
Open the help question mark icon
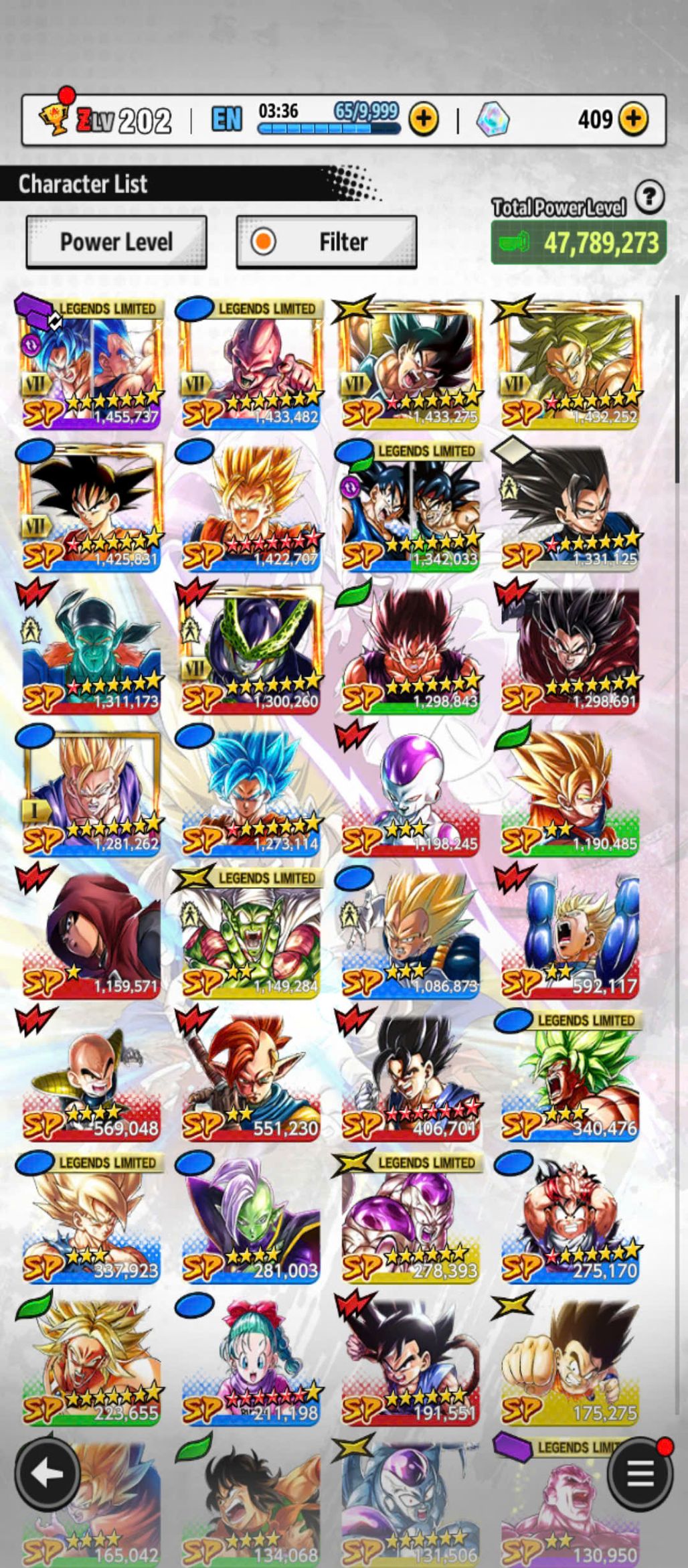[649, 197]
